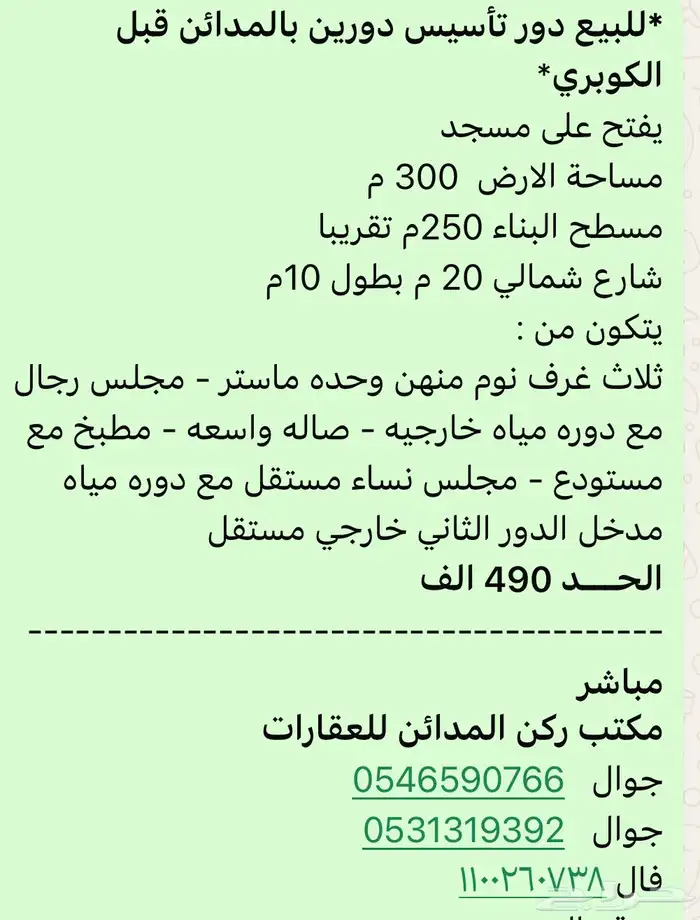Call the mobile number 0546590766
The image size is (700, 920).
458,780
